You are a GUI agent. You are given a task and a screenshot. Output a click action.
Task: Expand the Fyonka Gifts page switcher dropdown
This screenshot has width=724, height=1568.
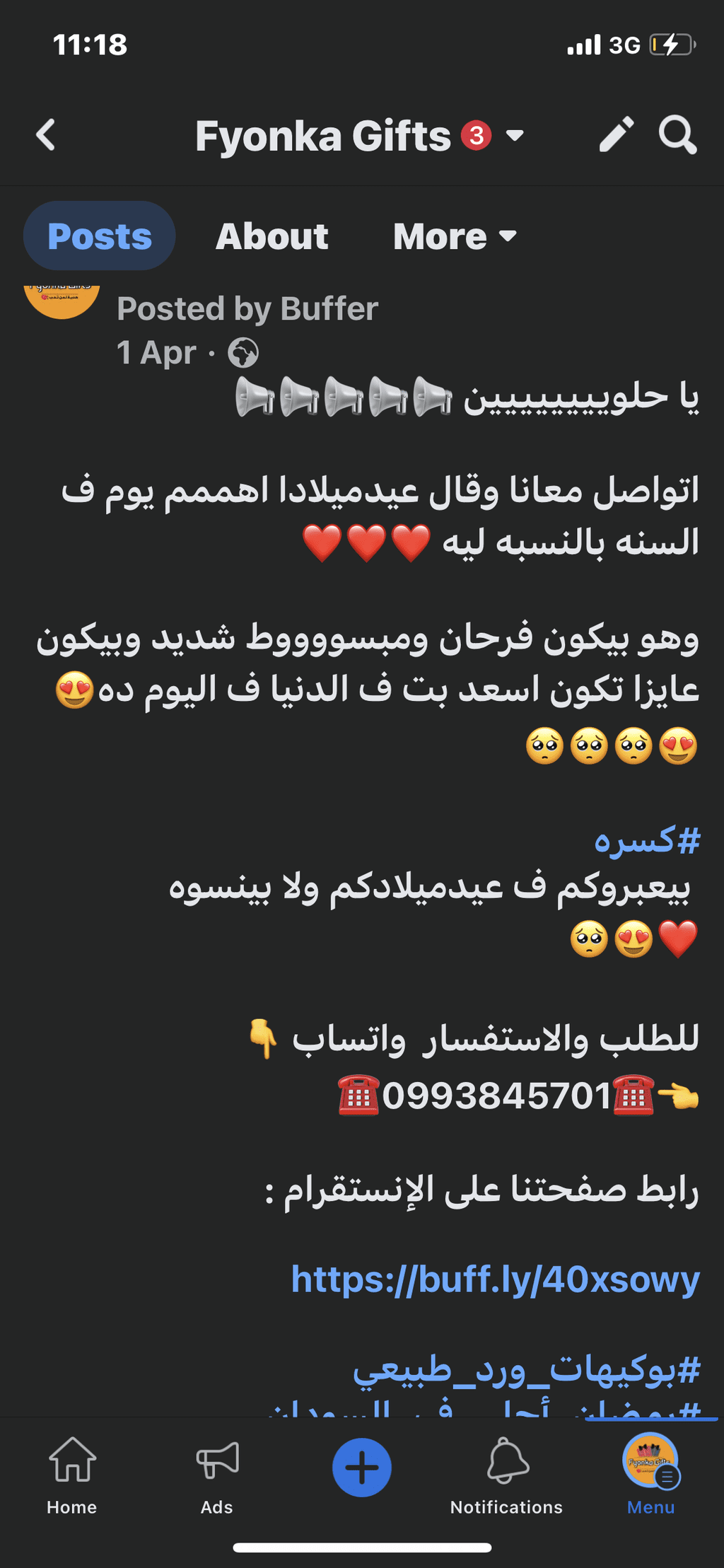515,135
